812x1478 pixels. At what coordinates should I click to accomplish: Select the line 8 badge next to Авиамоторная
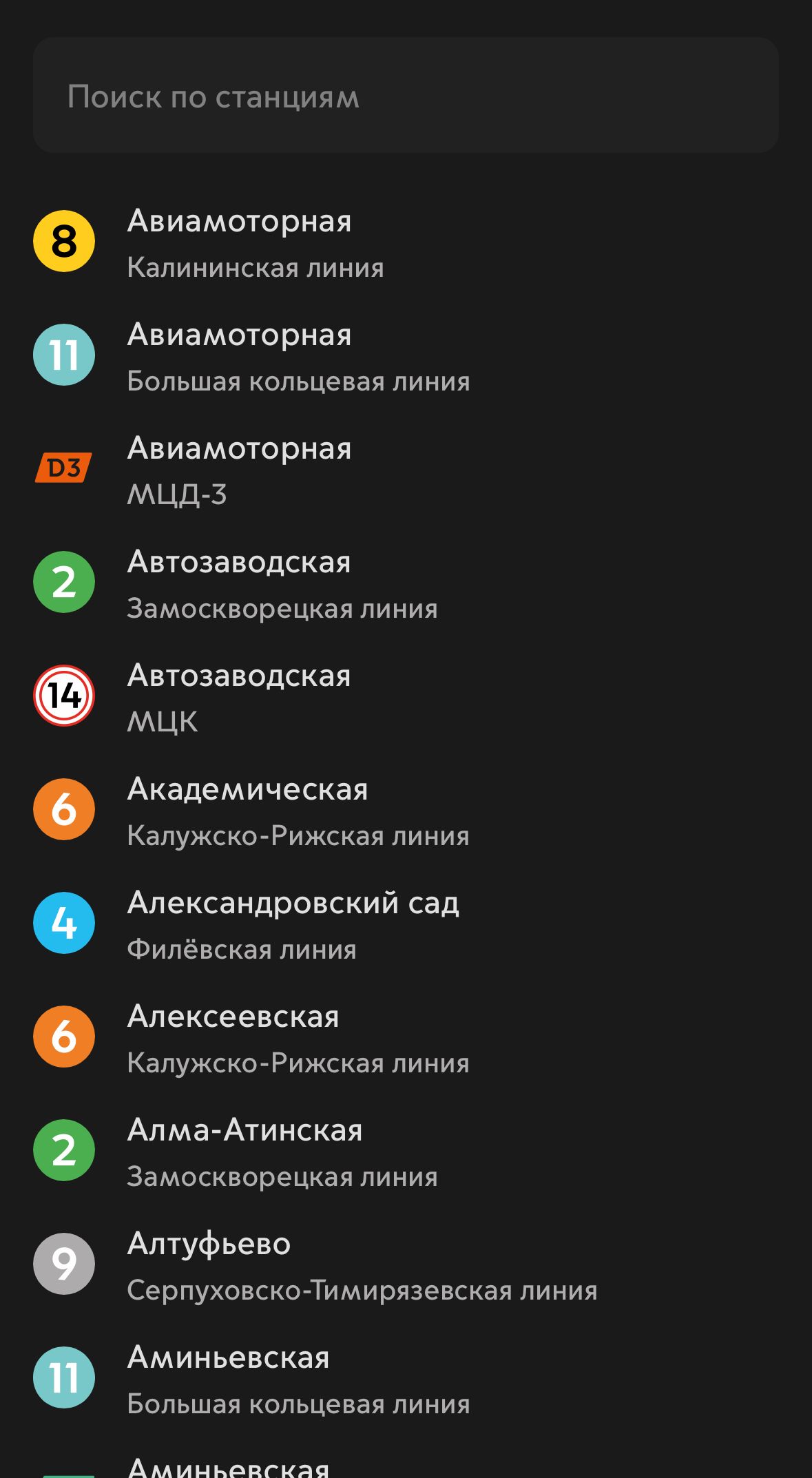point(63,241)
